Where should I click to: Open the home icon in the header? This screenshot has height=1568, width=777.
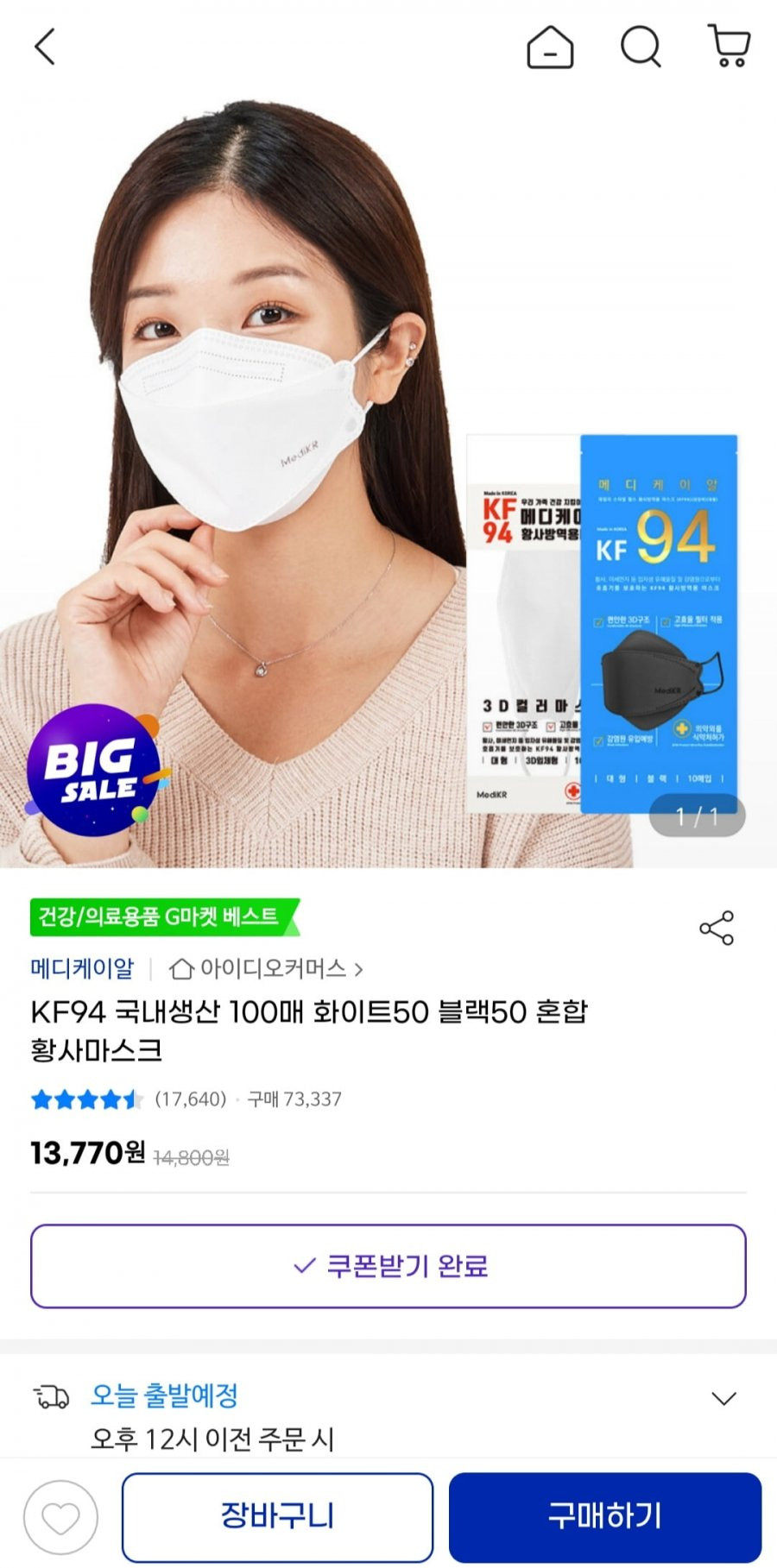click(x=550, y=47)
